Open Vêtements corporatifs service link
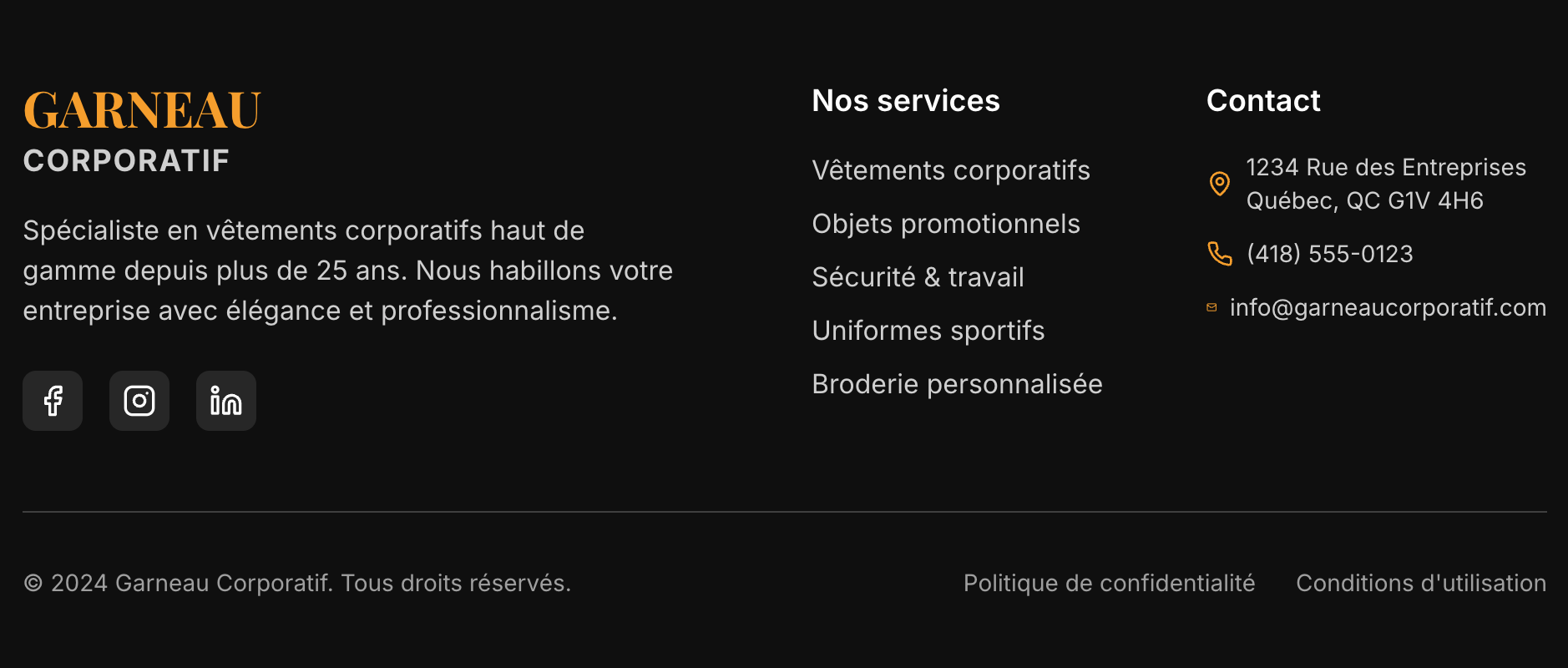The width and height of the screenshot is (1568, 668). tap(951, 170)
